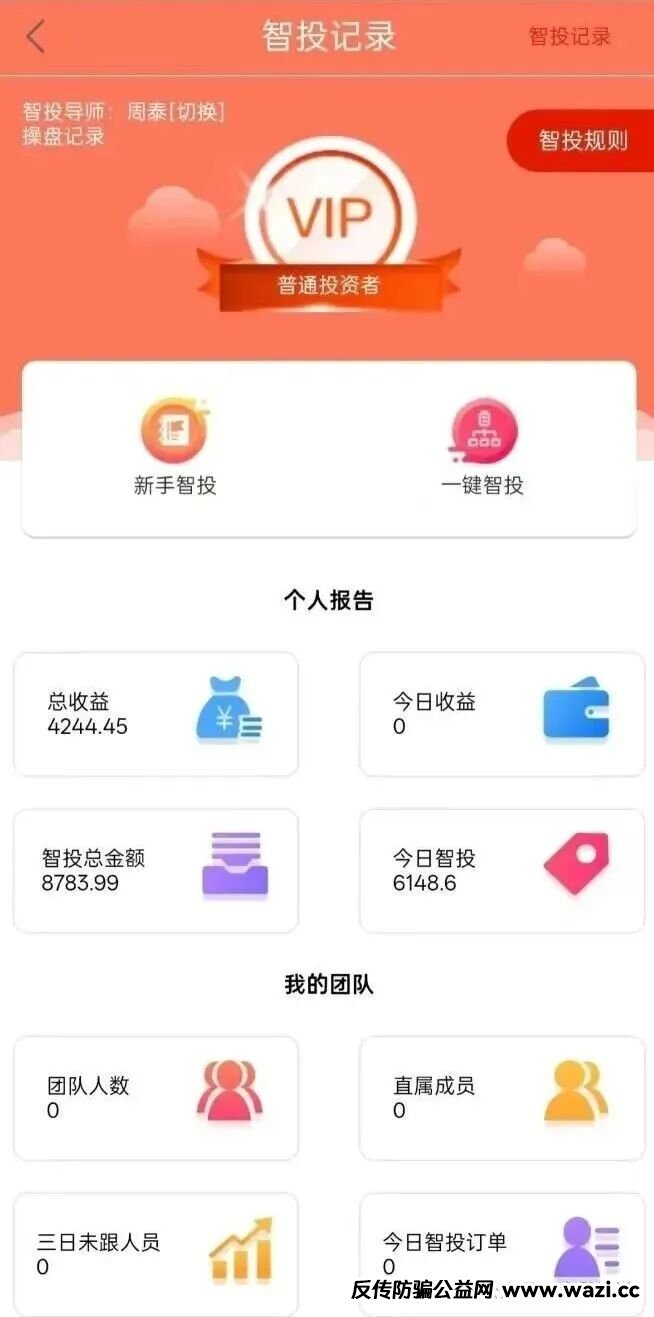654x1317 pixels.
Task: Open the 团队人数 team size card
Action: click(155, 1097)
